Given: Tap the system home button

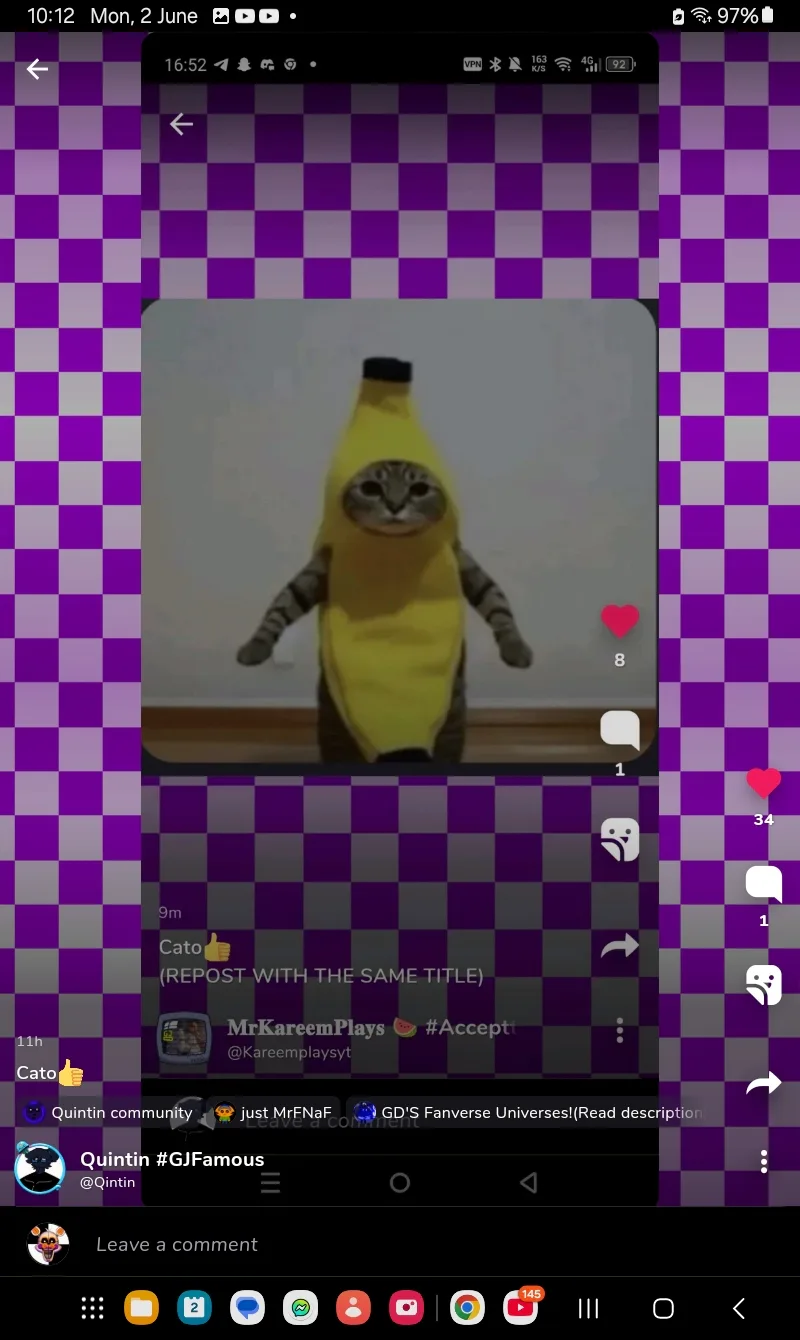Looking at the screenshot, I should [663, 1308].
